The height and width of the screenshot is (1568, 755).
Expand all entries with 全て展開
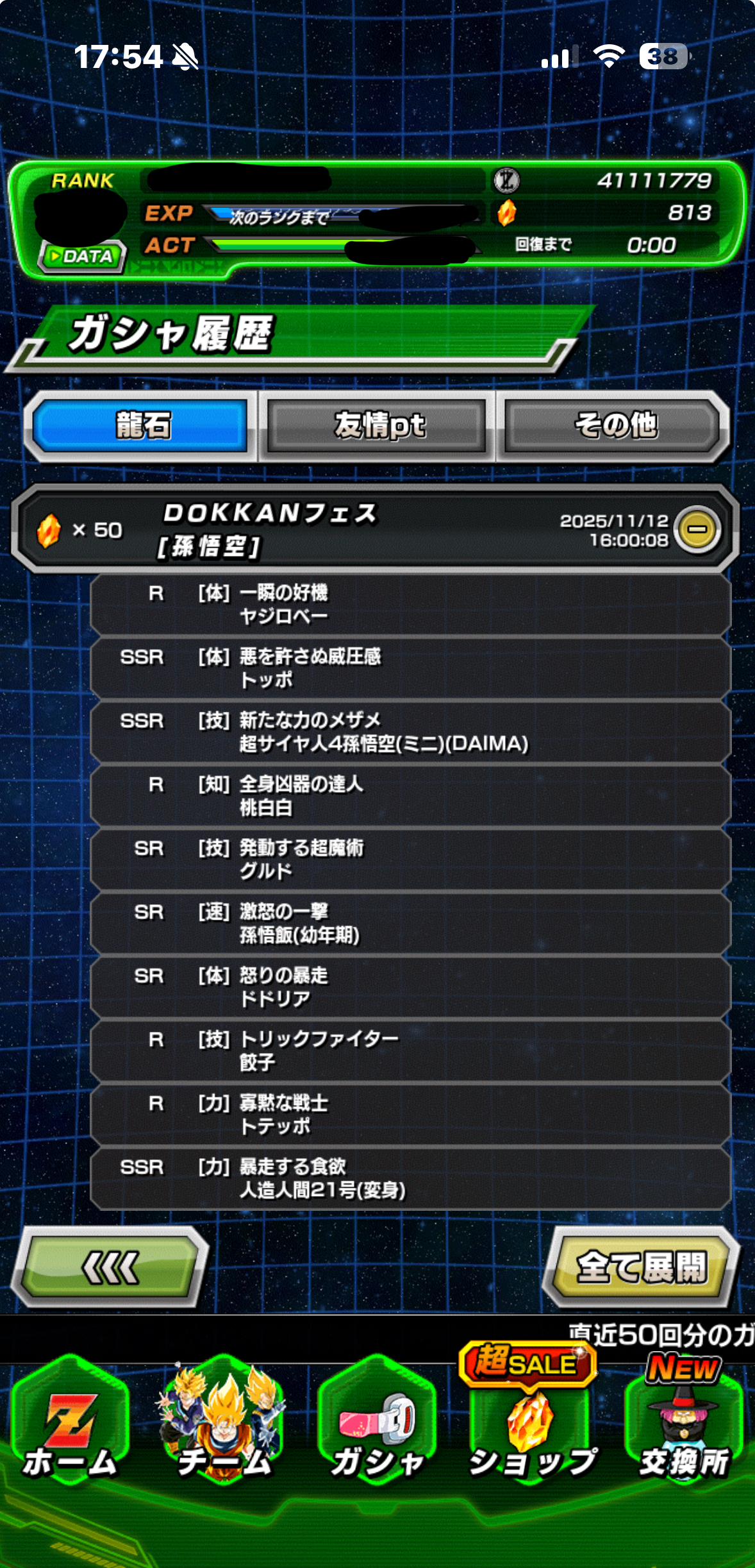[640, 1267]
